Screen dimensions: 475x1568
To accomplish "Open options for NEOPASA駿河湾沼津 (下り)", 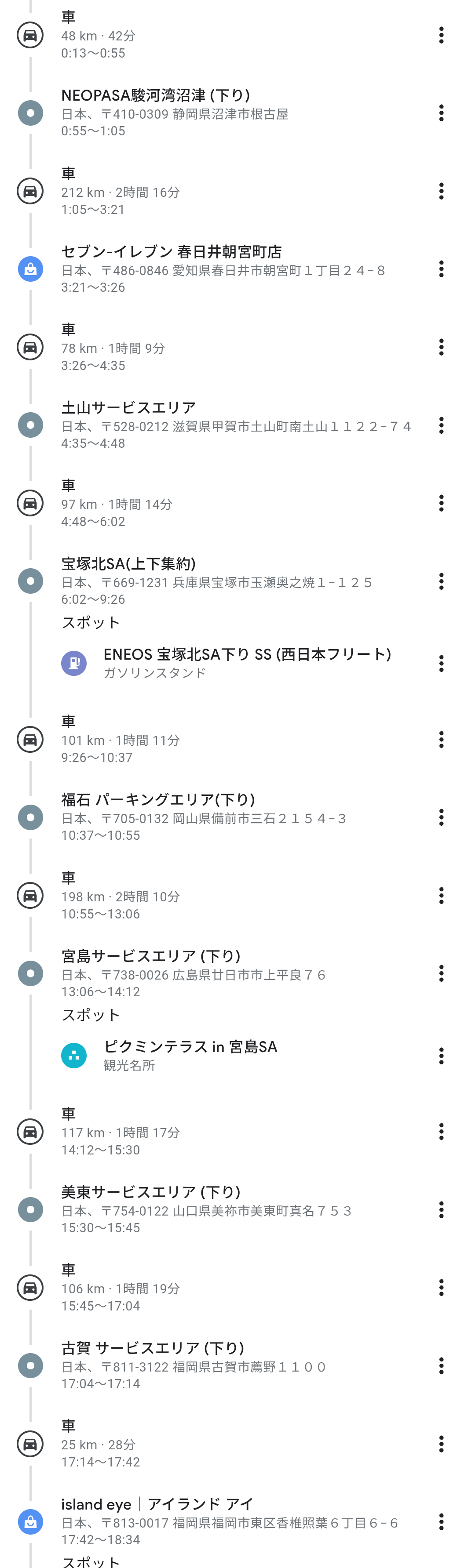I will pyautogui.click(x=441, y=113).
